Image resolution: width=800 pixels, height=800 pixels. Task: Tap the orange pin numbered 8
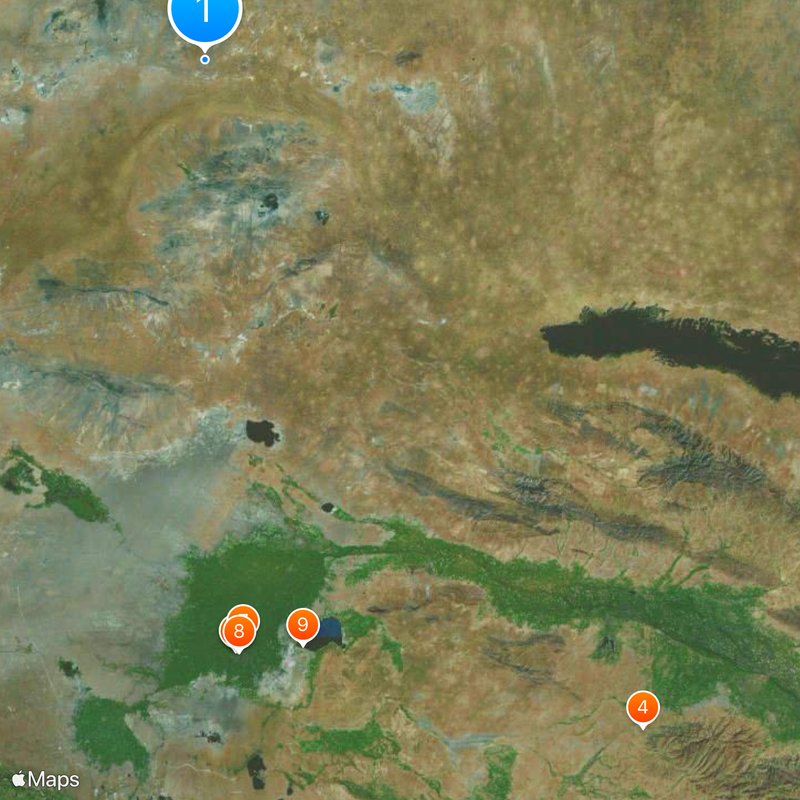pyautogui.click(x=237, y=632)
